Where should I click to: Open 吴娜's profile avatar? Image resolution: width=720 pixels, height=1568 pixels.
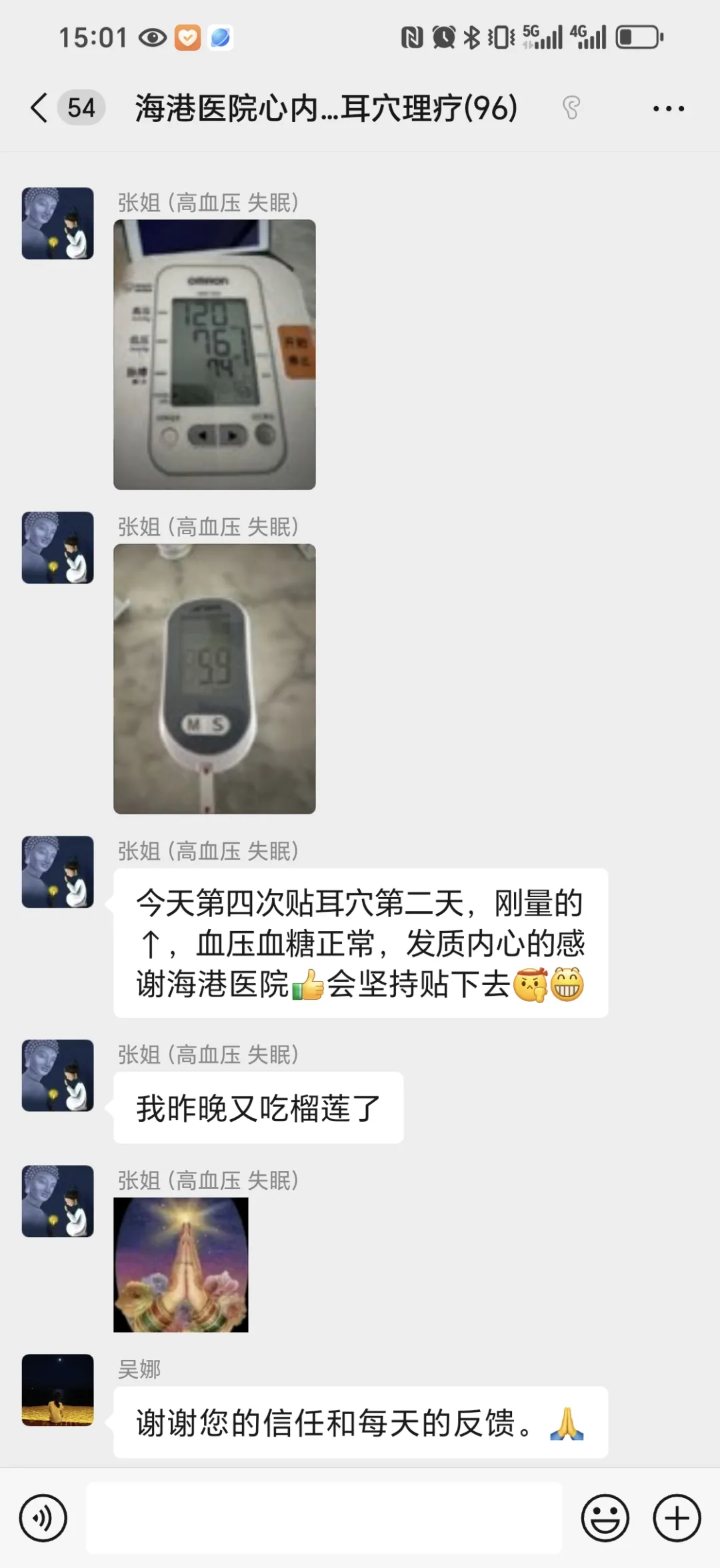point(58,1390)
